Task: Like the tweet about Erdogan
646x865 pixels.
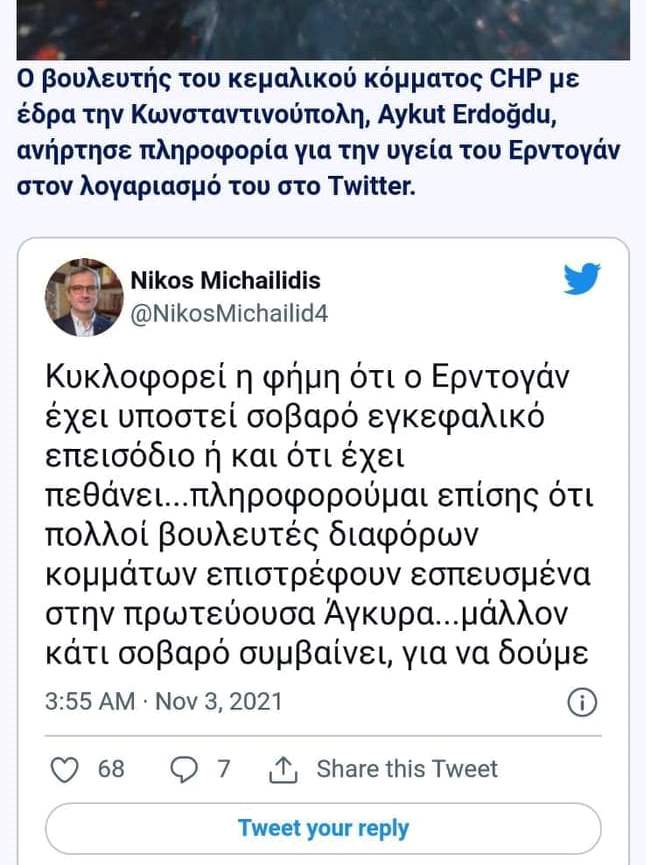Action: tap(65, 769)
